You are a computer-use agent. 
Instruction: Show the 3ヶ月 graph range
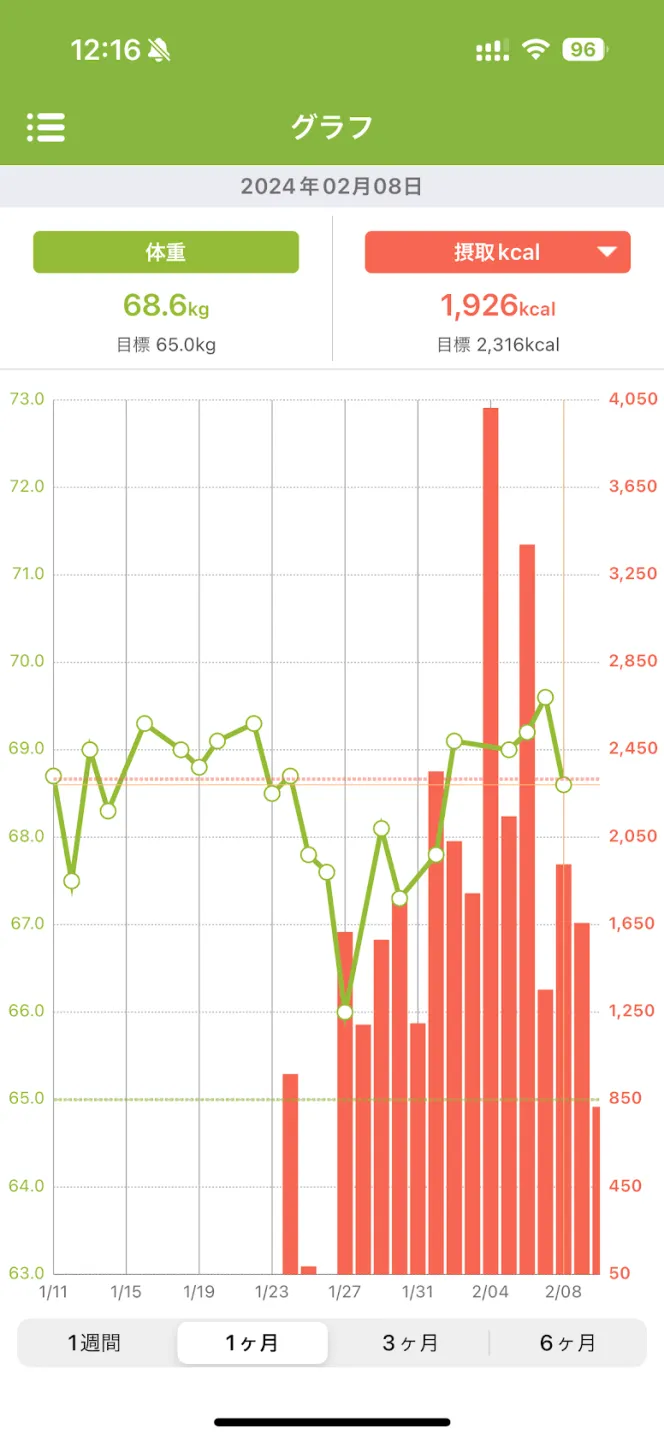[x=410, y=1343]
